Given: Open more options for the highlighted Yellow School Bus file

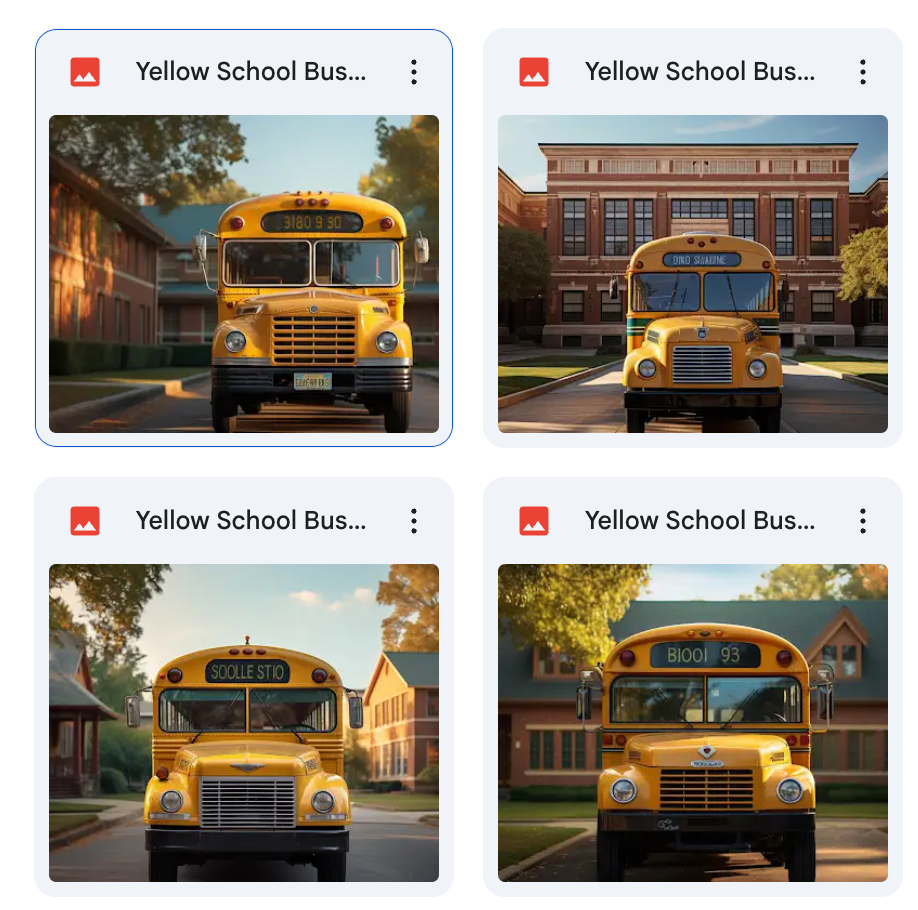Looking at the screenshot, I should pyautogui.click(x=413, y=72).
